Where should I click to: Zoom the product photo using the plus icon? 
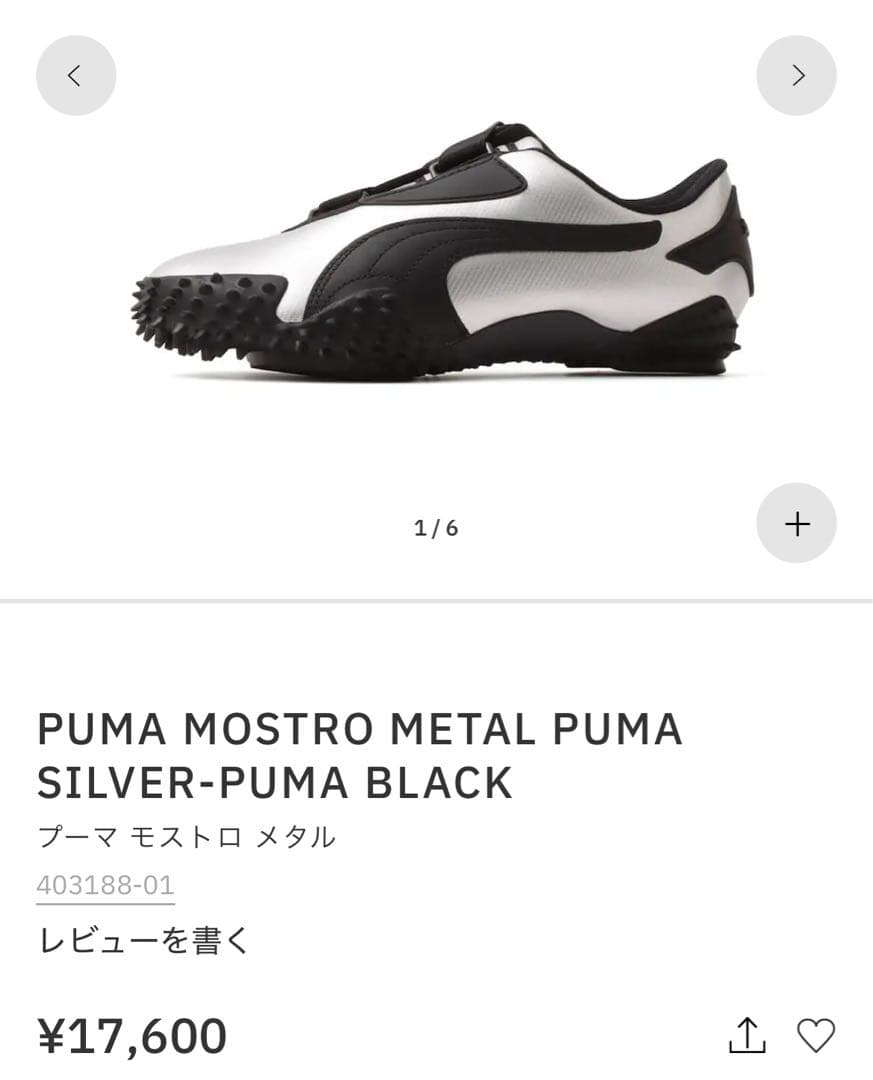click(x=797, y=522)
